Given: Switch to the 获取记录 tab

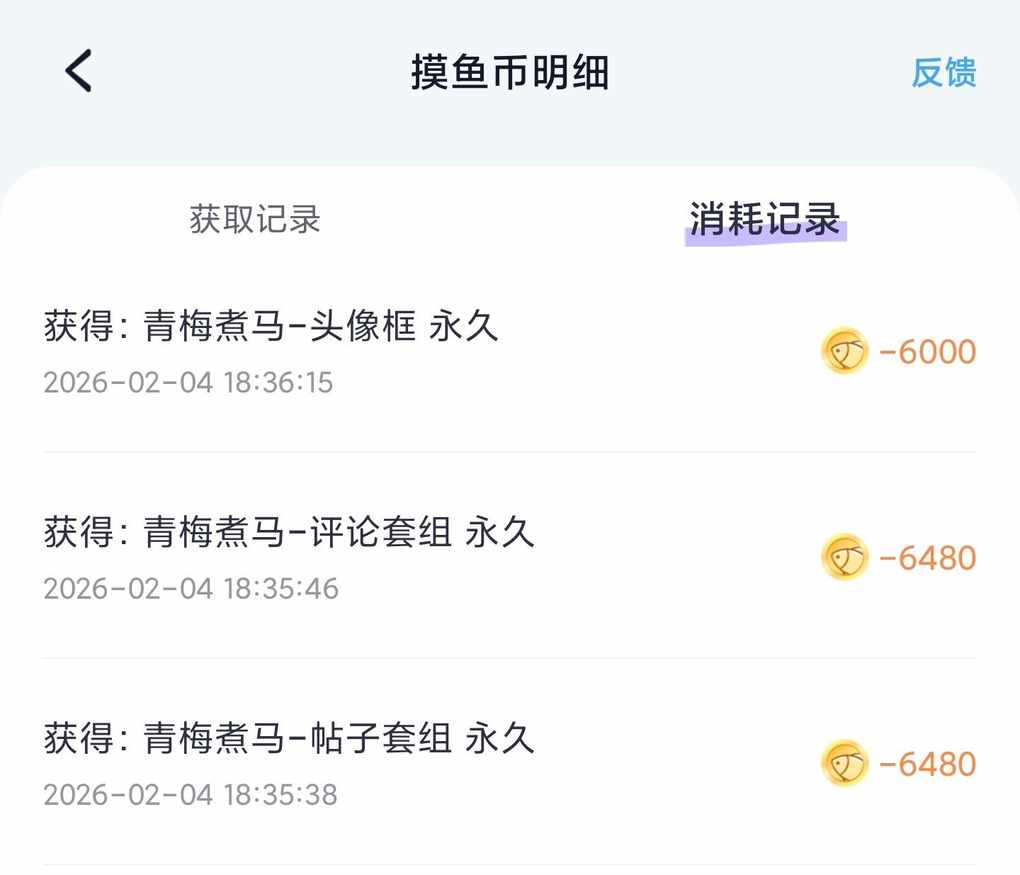Looking at the screenshot, I should click(x=255, y=219).
